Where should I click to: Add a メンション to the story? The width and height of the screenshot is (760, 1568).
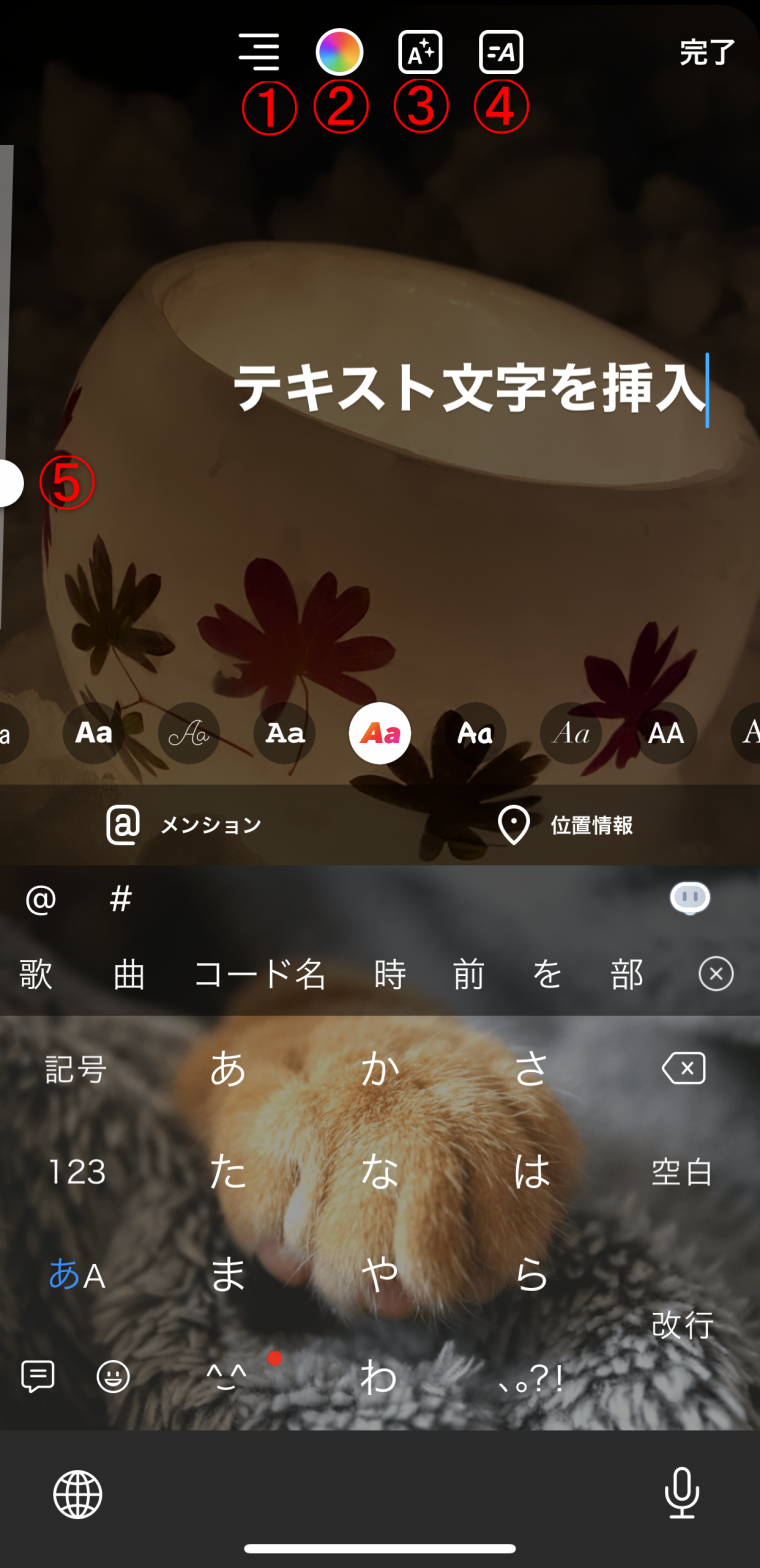coord(184,825)
